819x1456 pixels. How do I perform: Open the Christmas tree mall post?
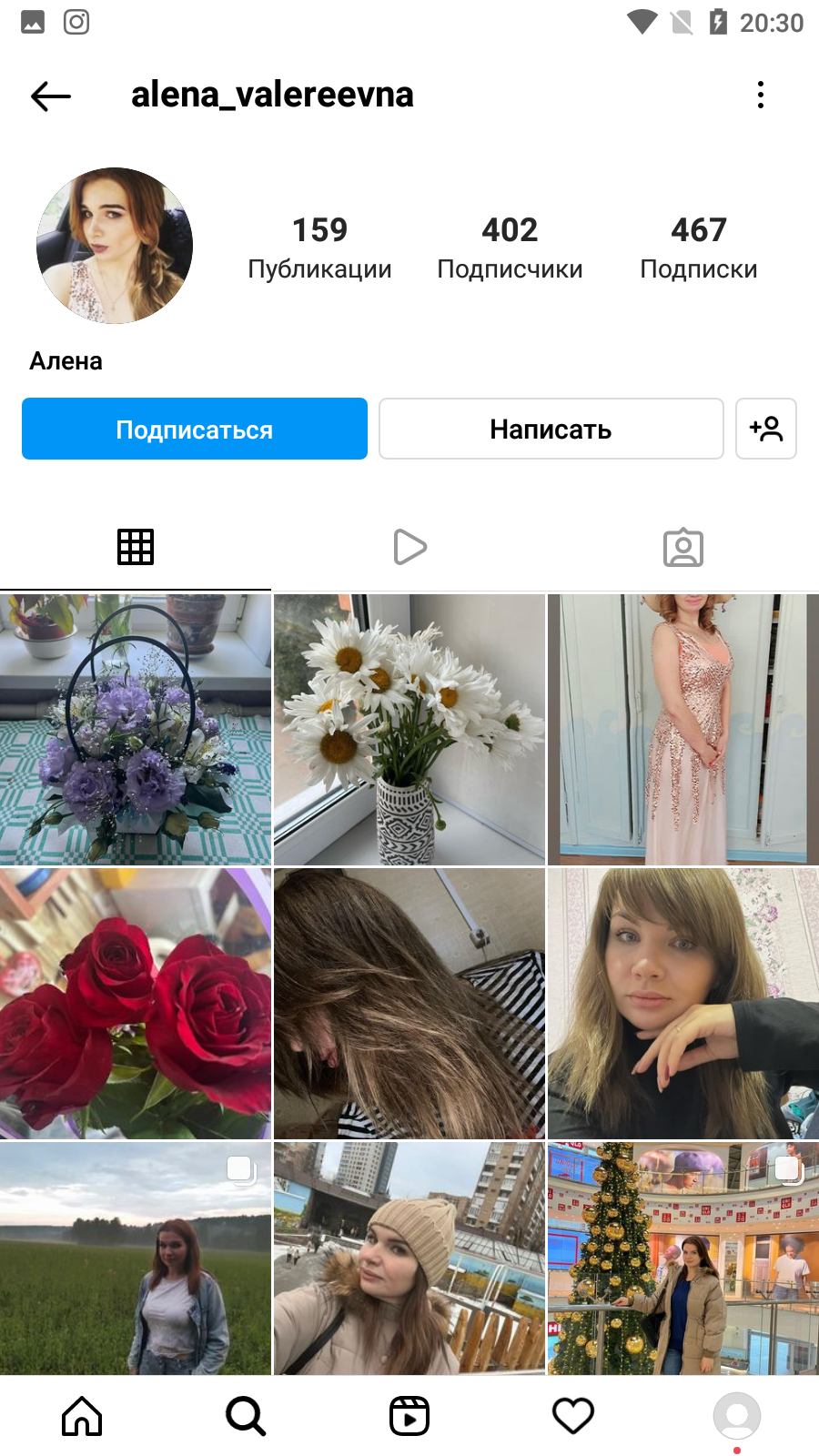(683, 1259)
